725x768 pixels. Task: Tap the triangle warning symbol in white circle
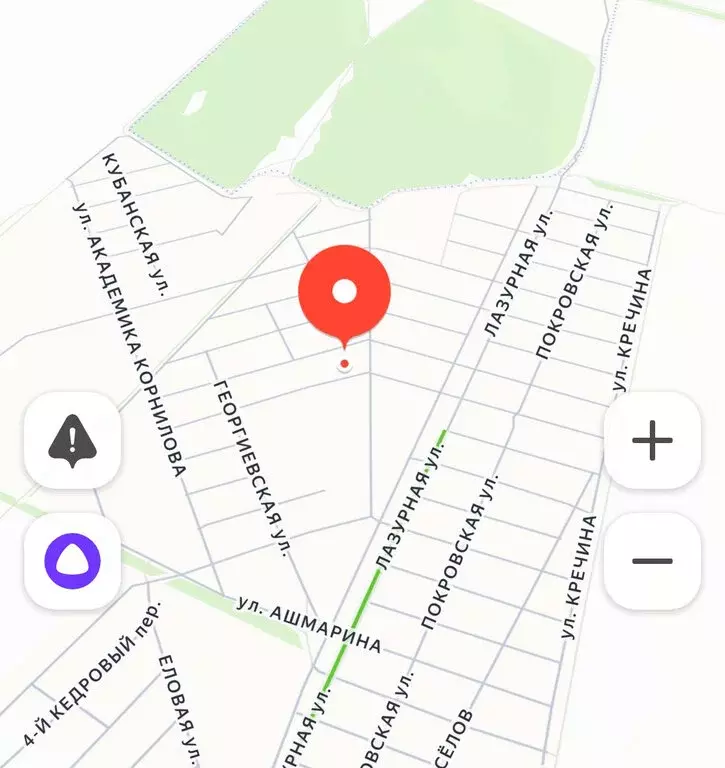(71, 437)
